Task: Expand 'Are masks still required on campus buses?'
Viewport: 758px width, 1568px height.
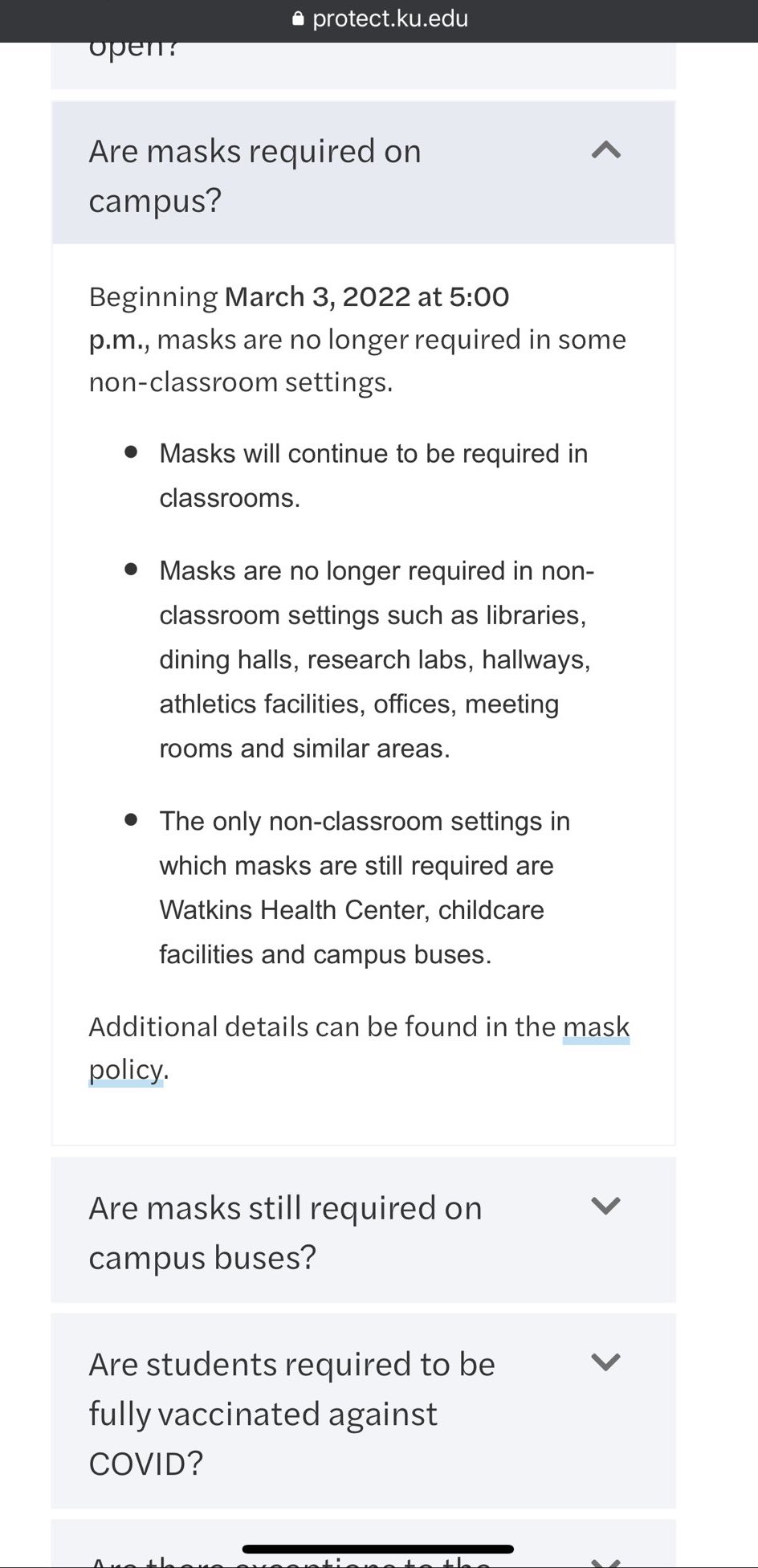Action: (x=363, y=1231)
